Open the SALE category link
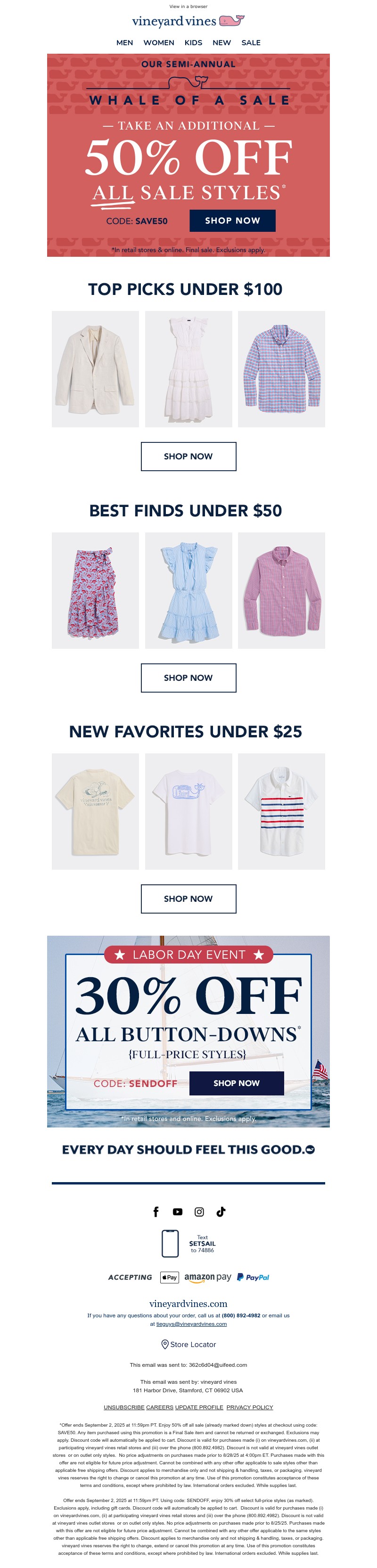The image size is (377, 1568). click(250, 42)
